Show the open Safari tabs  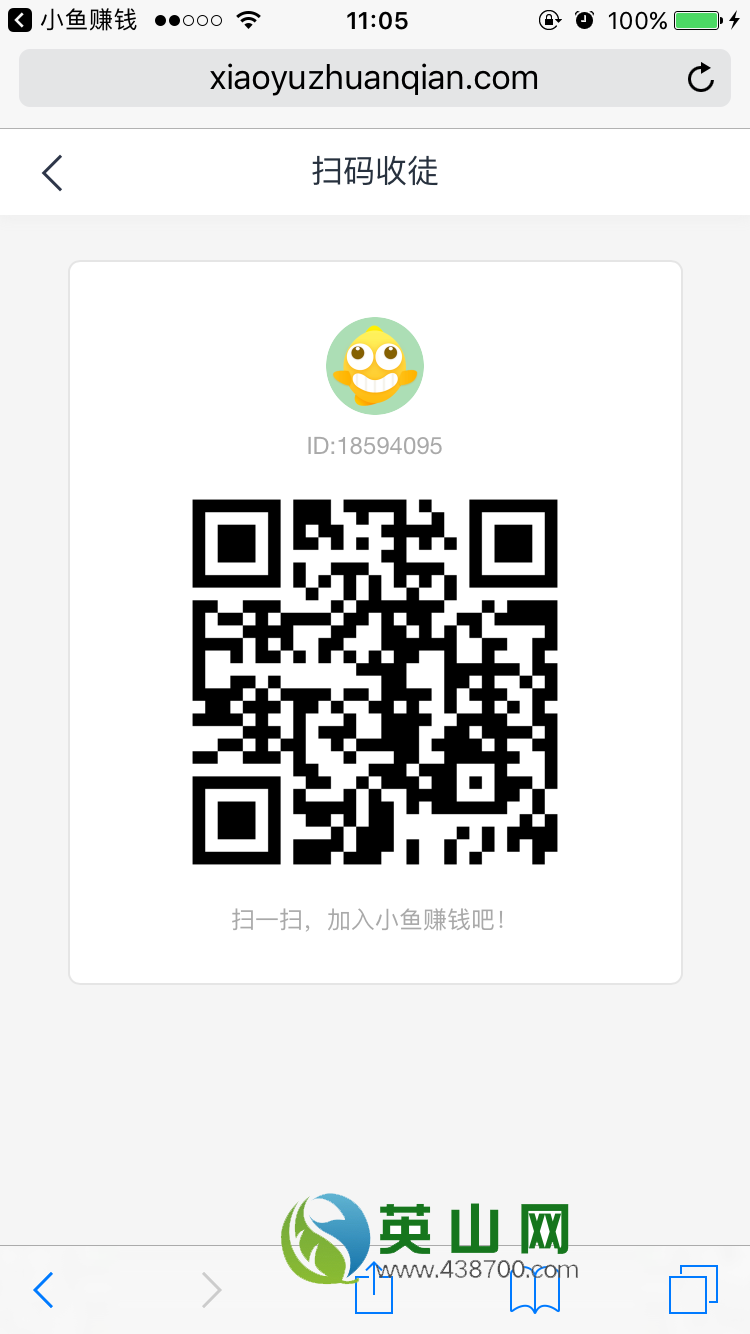tap(694, 1289)
